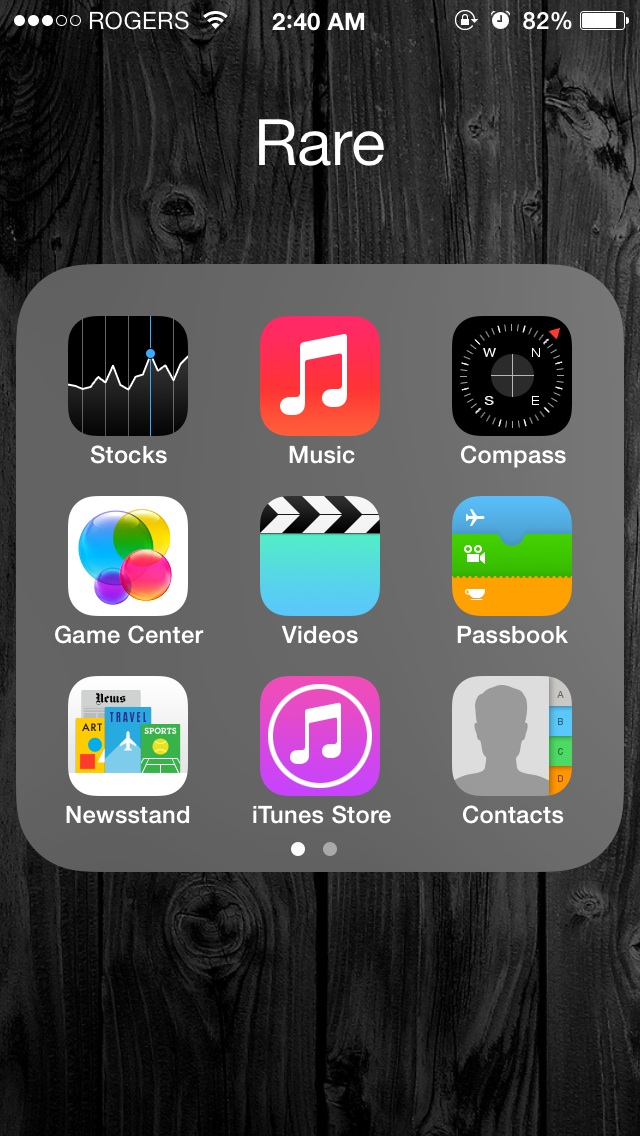
Task: Open the Stocks app
Action: (128, 376)
